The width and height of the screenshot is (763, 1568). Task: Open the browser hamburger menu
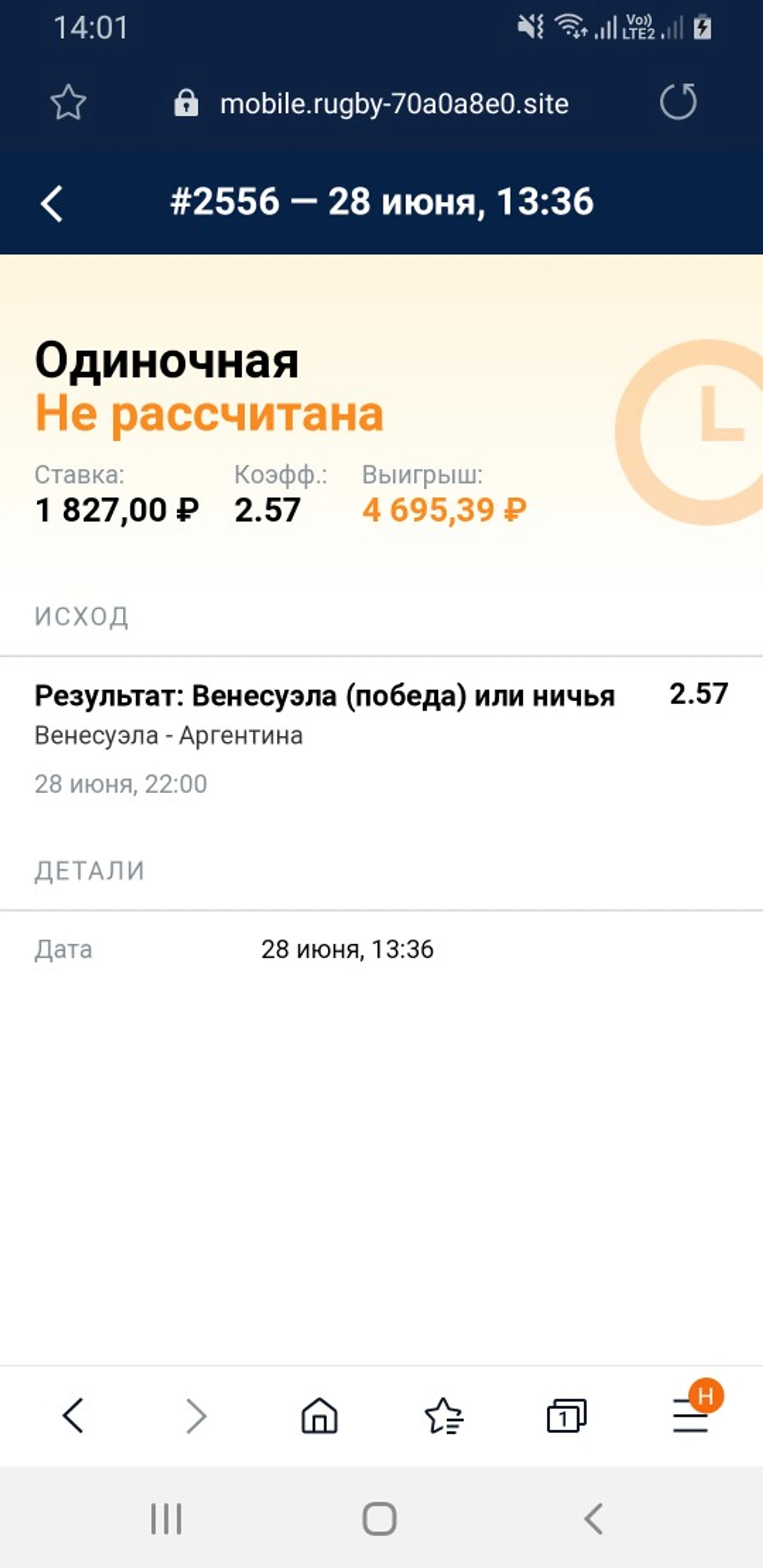point(690,1415)
